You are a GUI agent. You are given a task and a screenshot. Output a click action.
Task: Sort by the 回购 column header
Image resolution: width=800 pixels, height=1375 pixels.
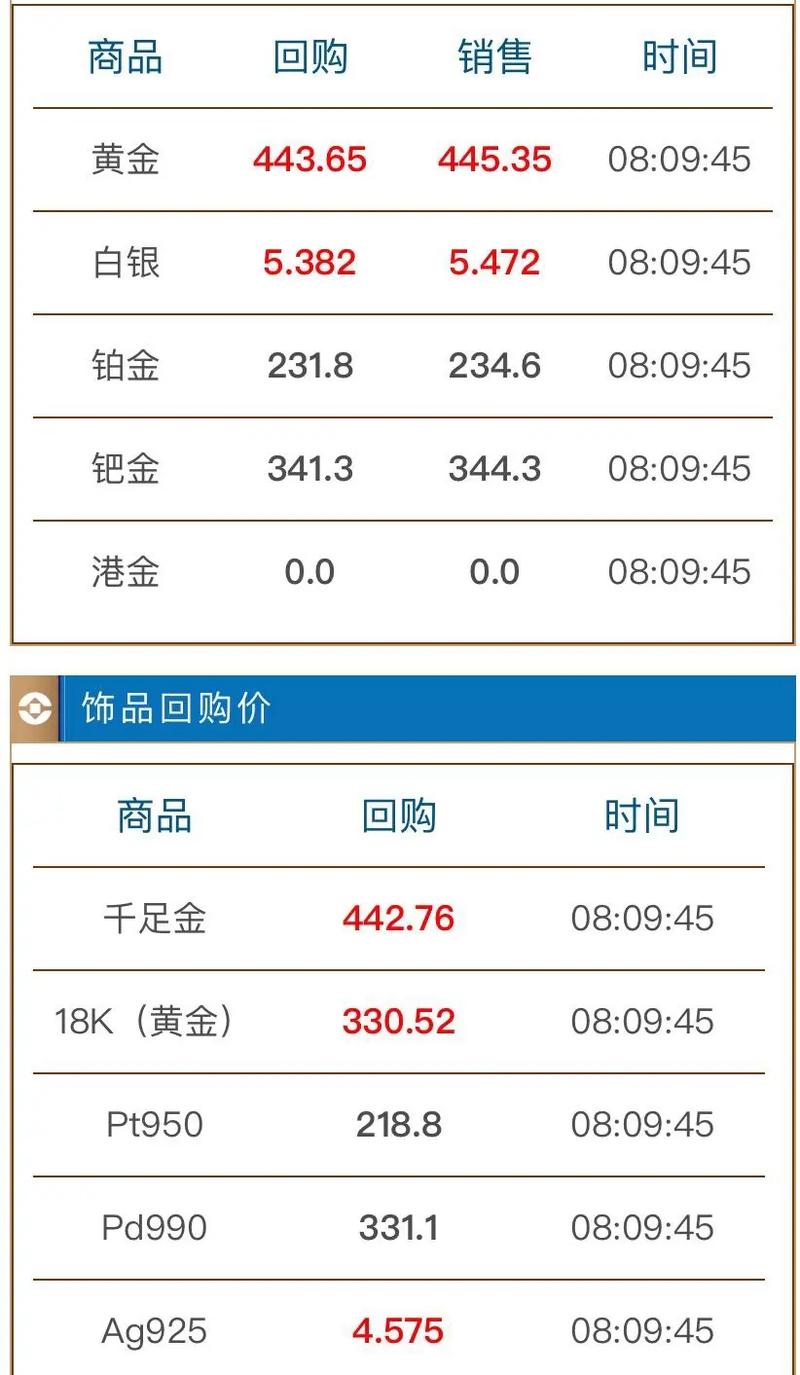coord(311,57)
